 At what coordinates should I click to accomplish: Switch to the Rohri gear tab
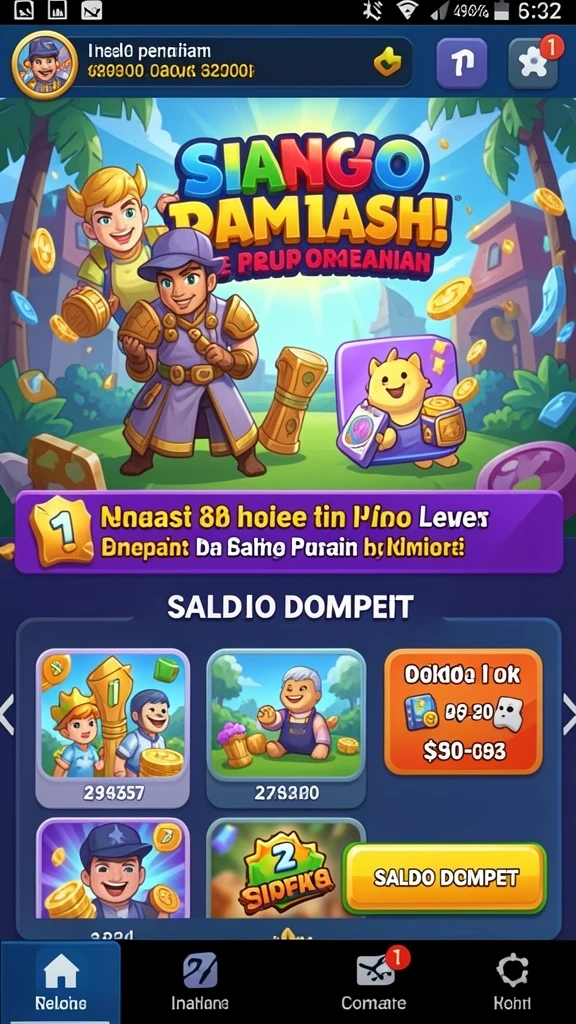[512, 982]
